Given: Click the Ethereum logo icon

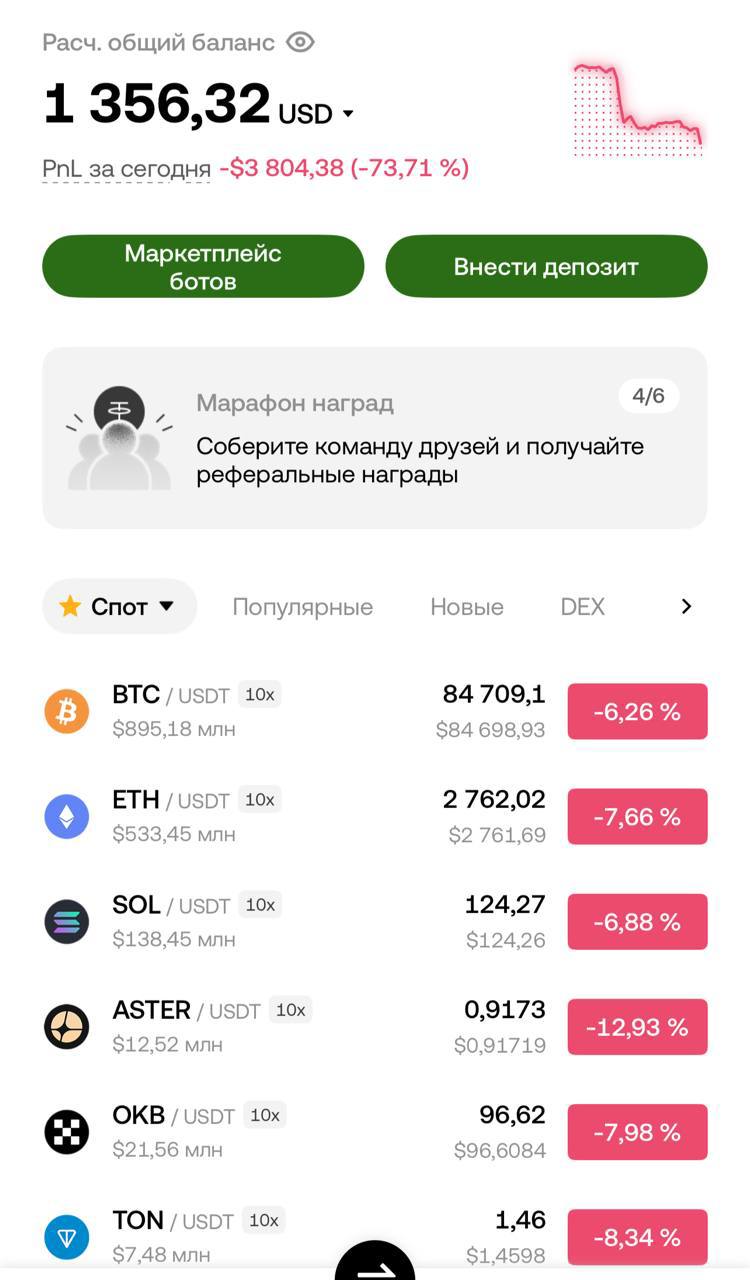Looking at the screenshot, I should (66, 815).
